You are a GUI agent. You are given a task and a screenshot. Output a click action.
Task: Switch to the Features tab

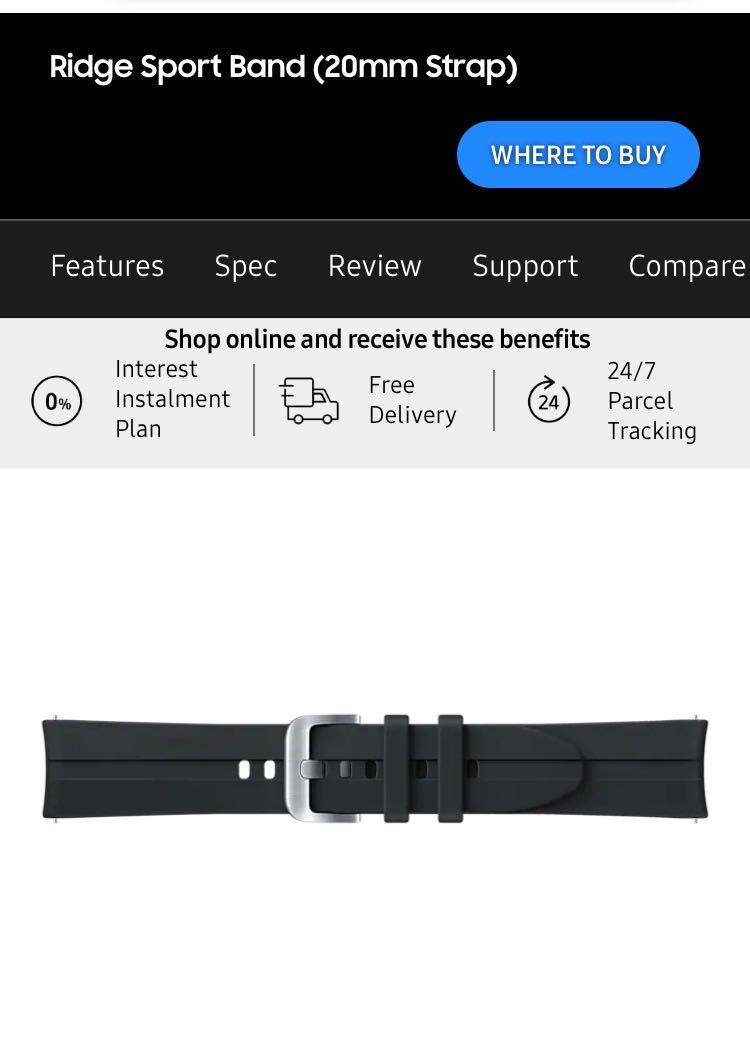(x=107, y=266)
